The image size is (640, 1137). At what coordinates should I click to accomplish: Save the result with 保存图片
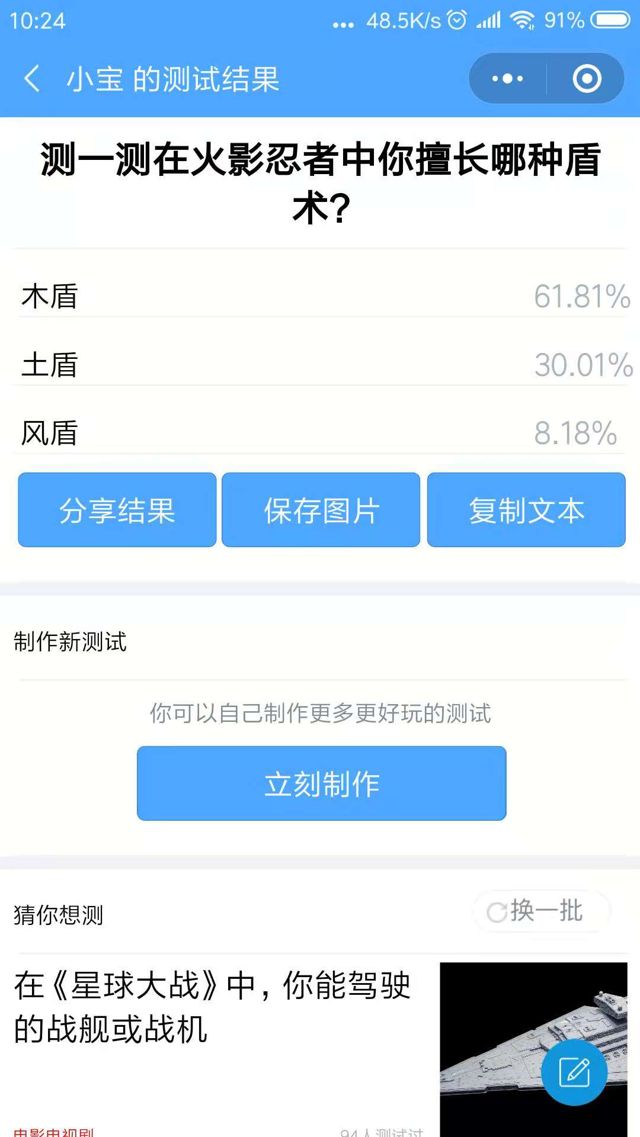pyautogui.click(x=321, y=510)
